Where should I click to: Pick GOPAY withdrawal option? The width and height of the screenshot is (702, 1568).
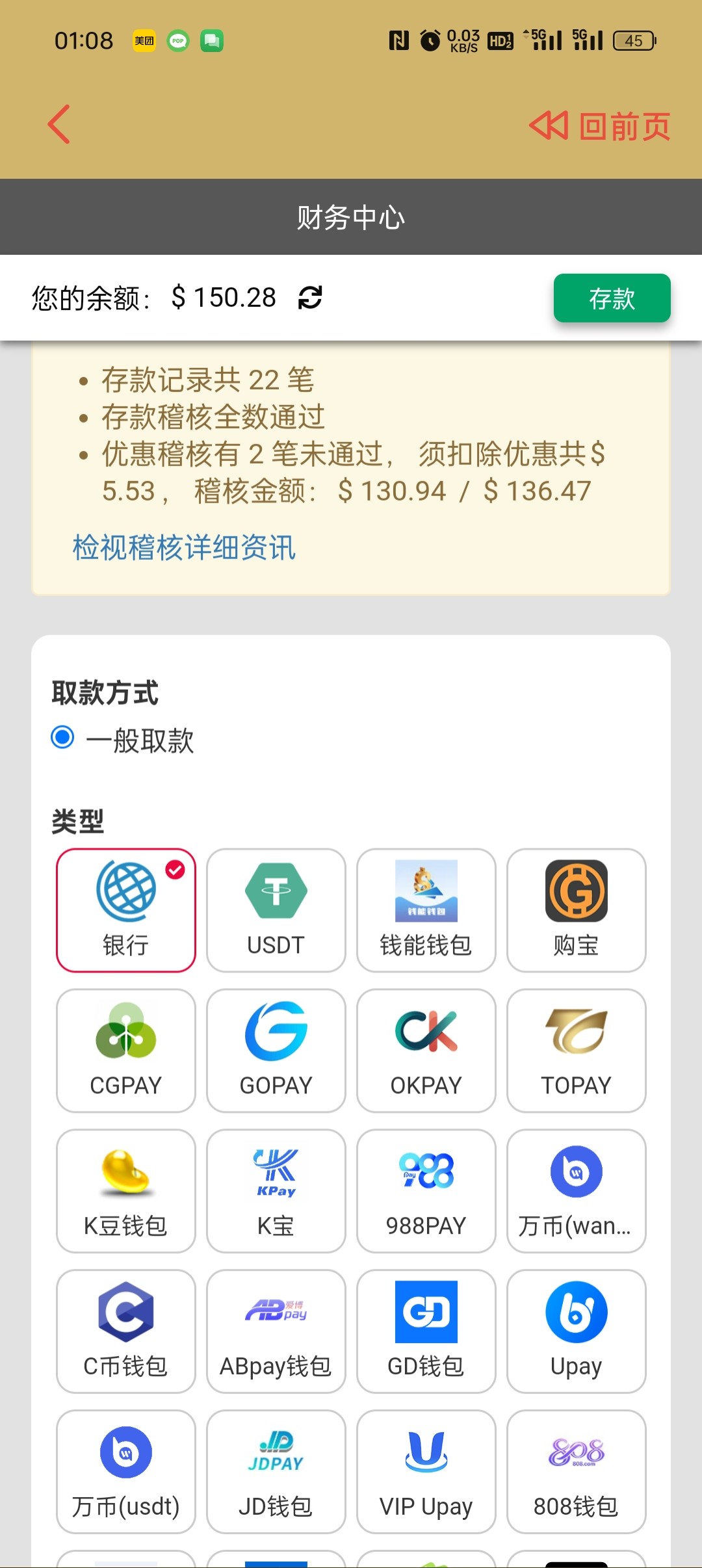tap(276, 1051)
